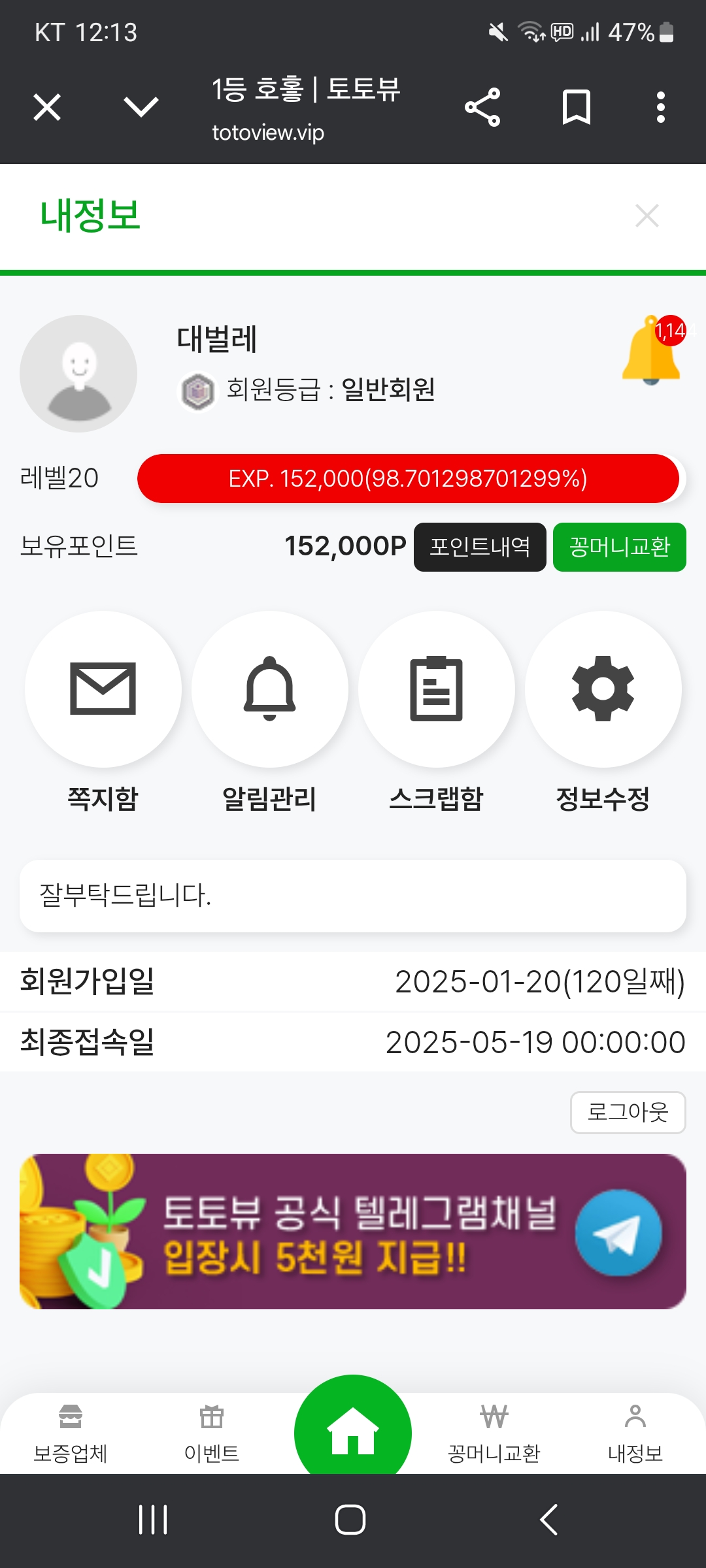The image size is (706, 1568).
Task: Go back using the system back button
Action: click(549, 1520)
